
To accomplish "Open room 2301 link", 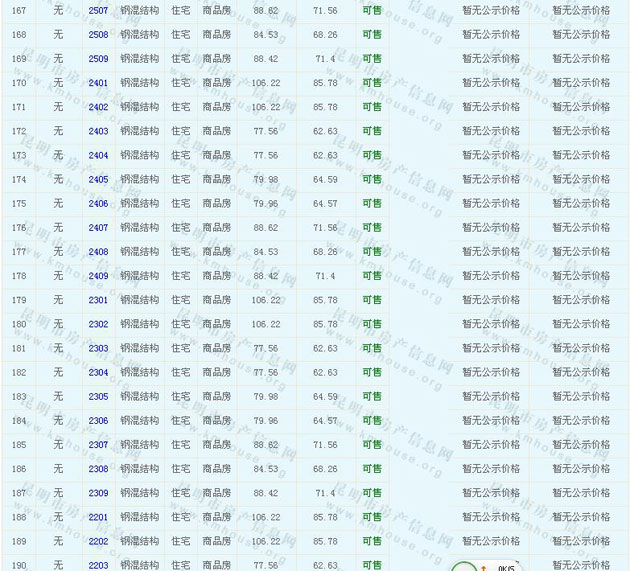I will click(98, 300).
